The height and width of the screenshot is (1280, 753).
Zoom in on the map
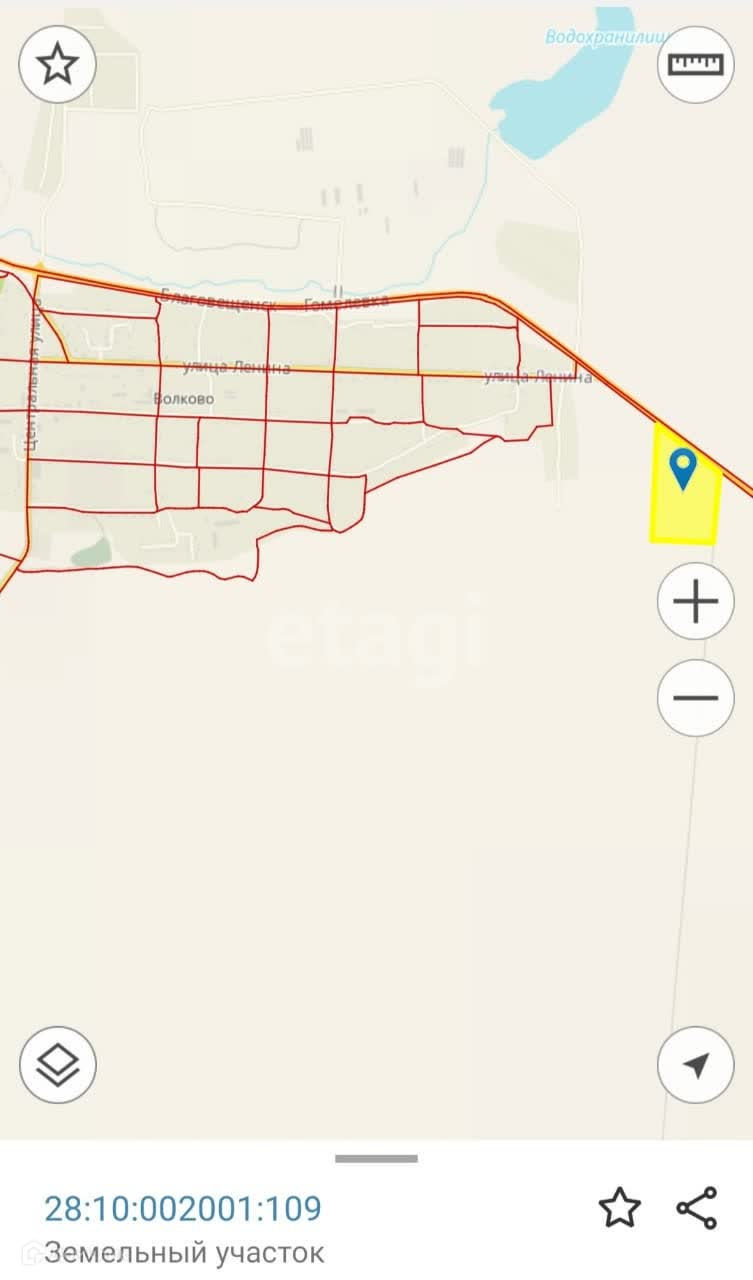tap(695, 602)
